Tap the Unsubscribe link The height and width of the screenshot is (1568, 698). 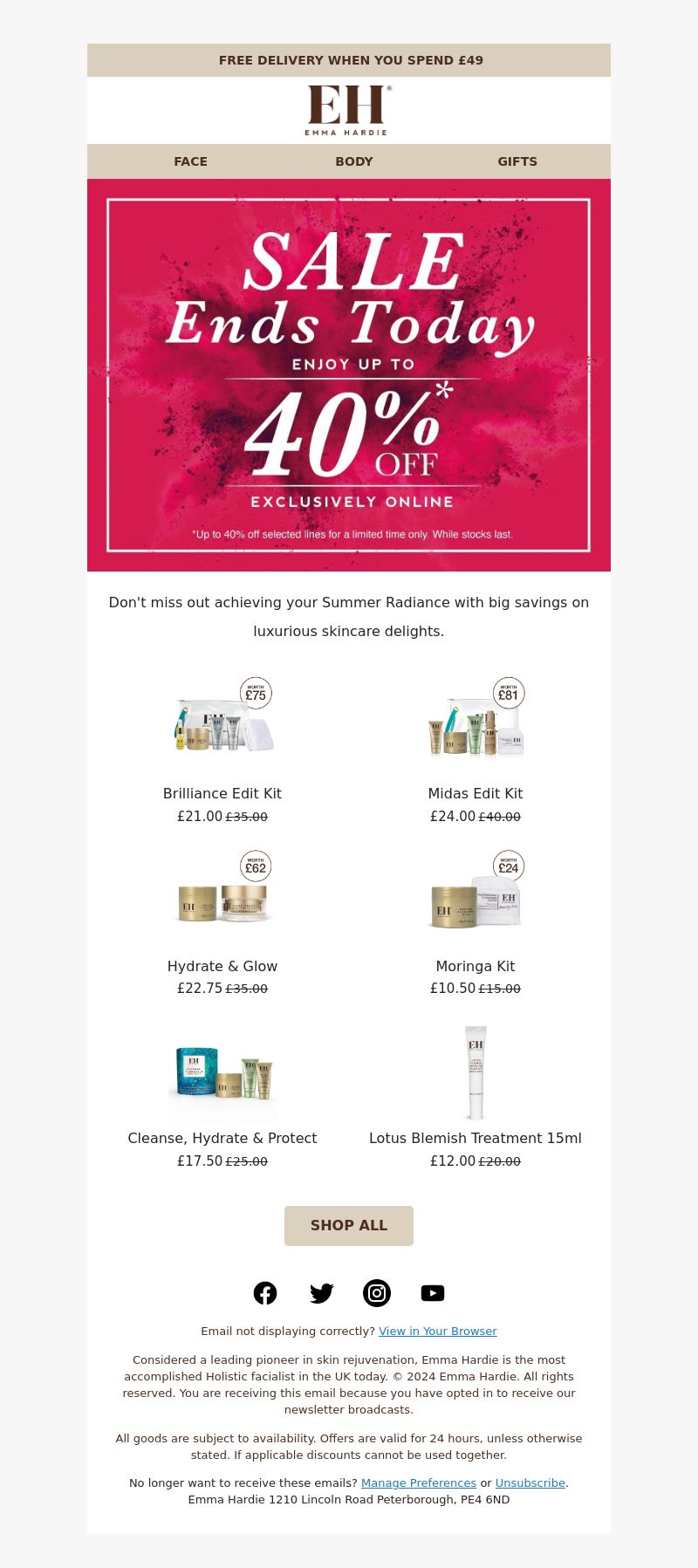point(530,1482)
